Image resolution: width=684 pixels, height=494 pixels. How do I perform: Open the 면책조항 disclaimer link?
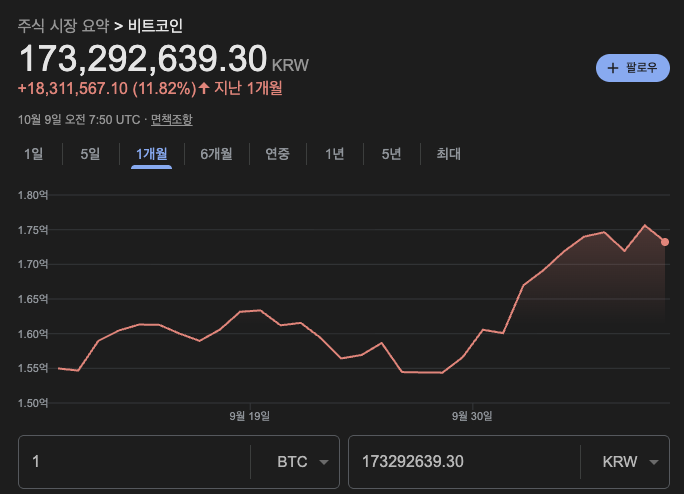[171, 119]
